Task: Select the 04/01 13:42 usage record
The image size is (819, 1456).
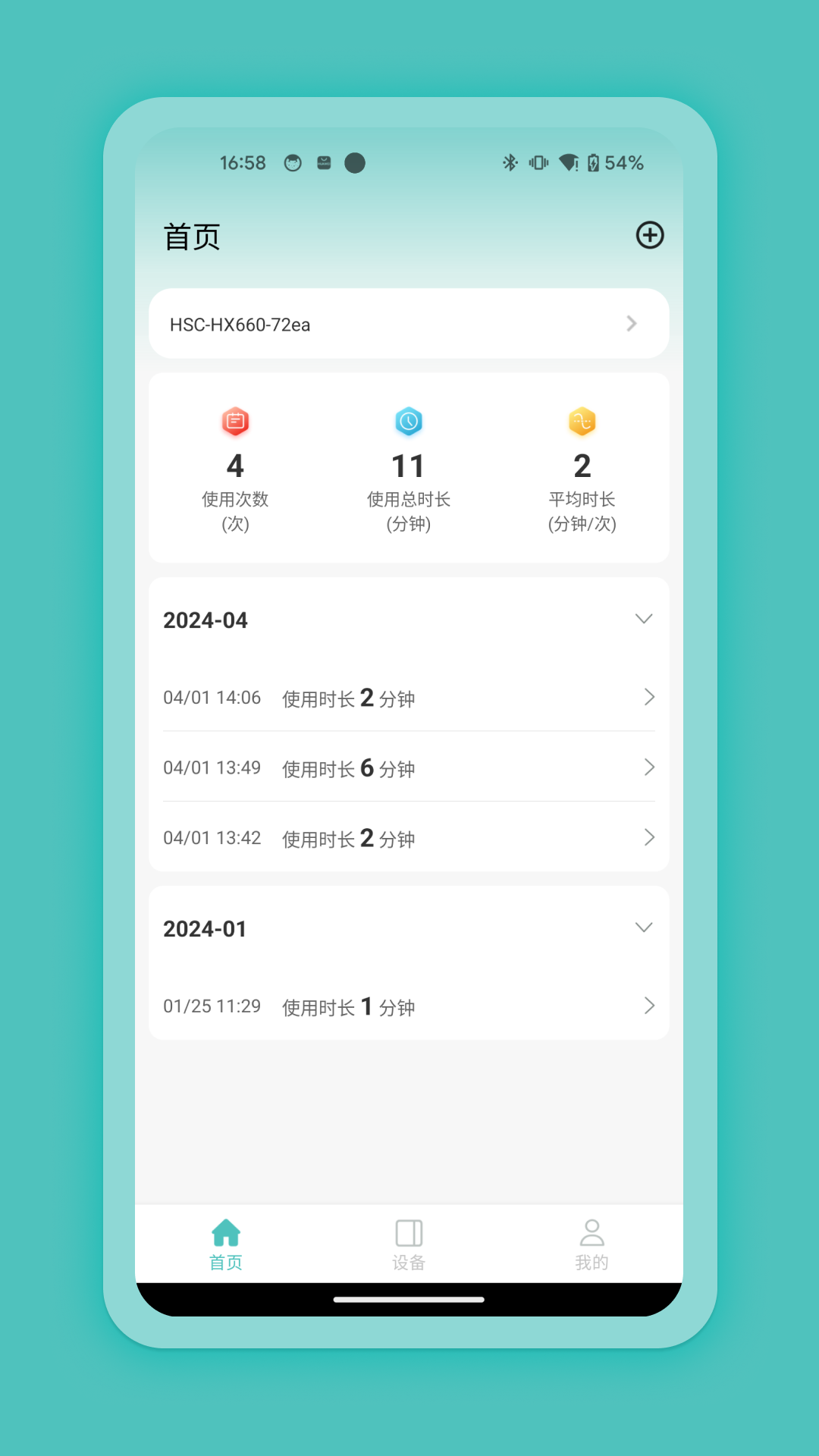Action: [x=409, y=838]
